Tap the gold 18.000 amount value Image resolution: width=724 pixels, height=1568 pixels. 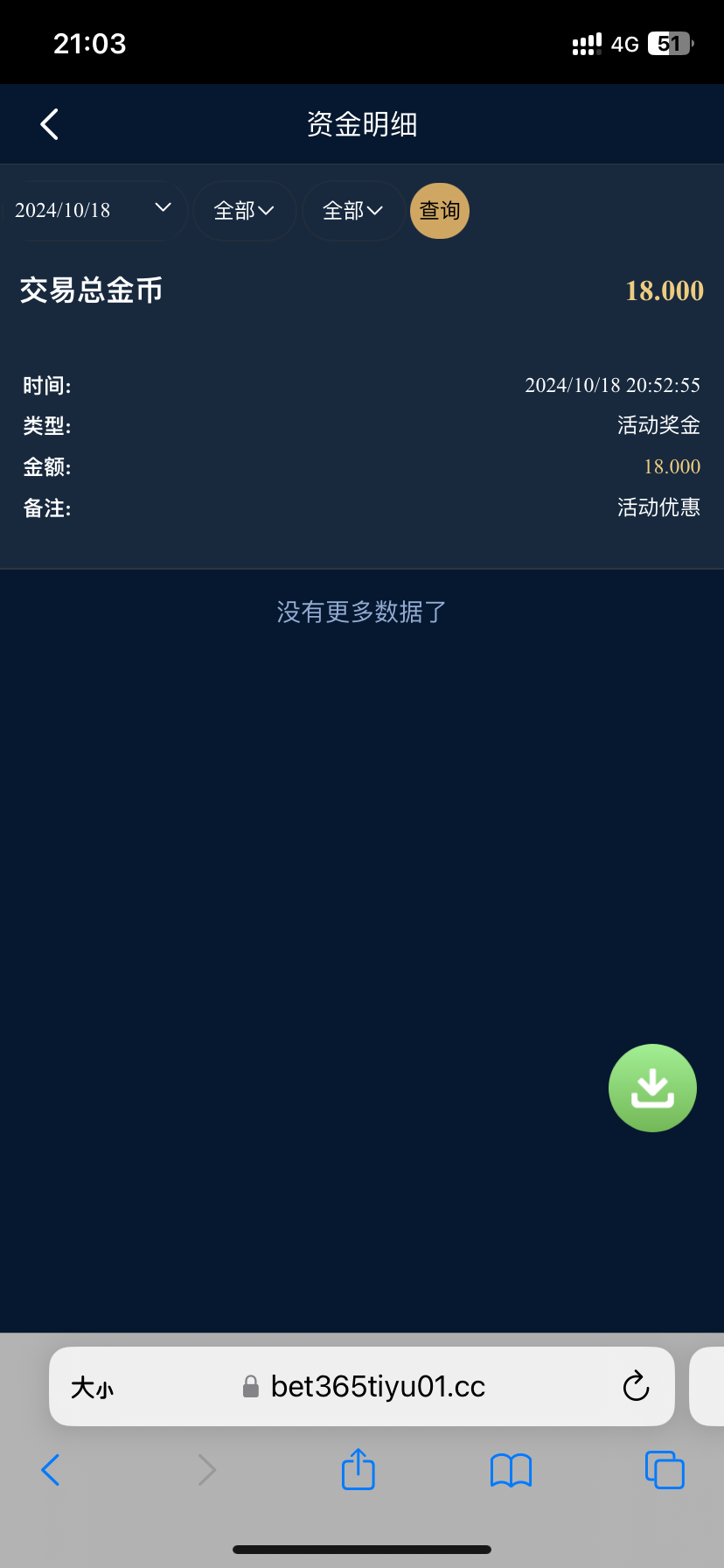click(664, 290)
